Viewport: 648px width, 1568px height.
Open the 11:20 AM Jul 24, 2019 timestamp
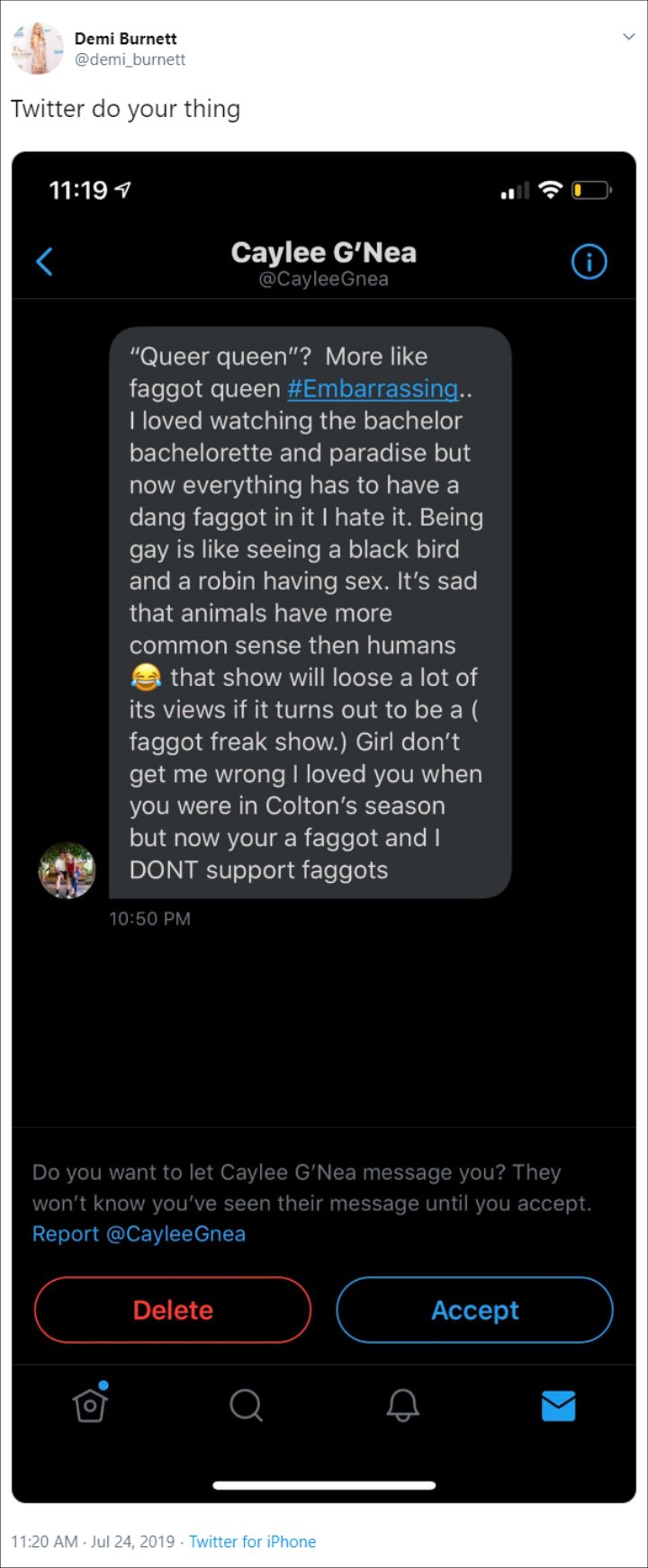[x=93, y=1542]
